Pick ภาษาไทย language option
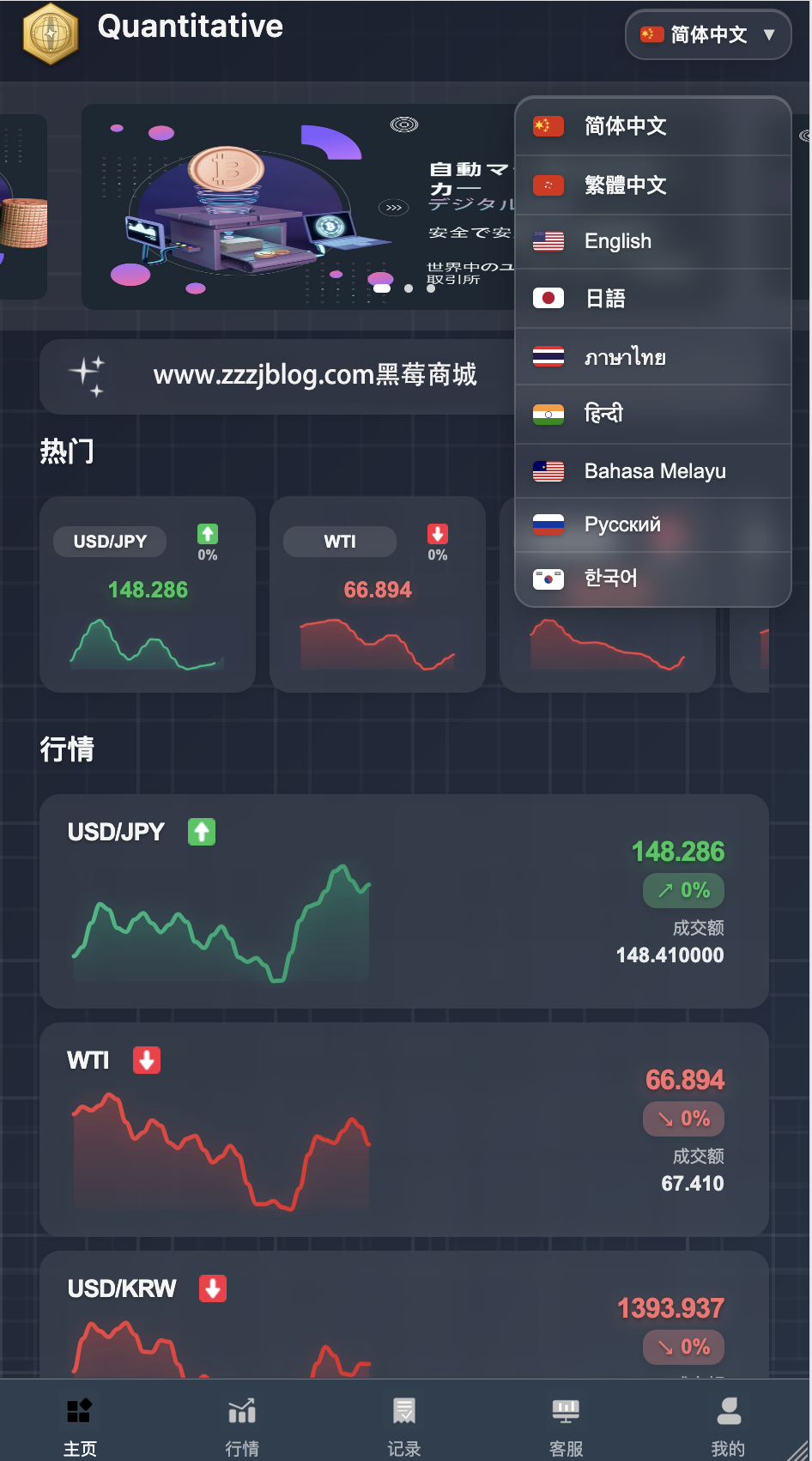812x1461 pixels. click(x=652, y=356)
